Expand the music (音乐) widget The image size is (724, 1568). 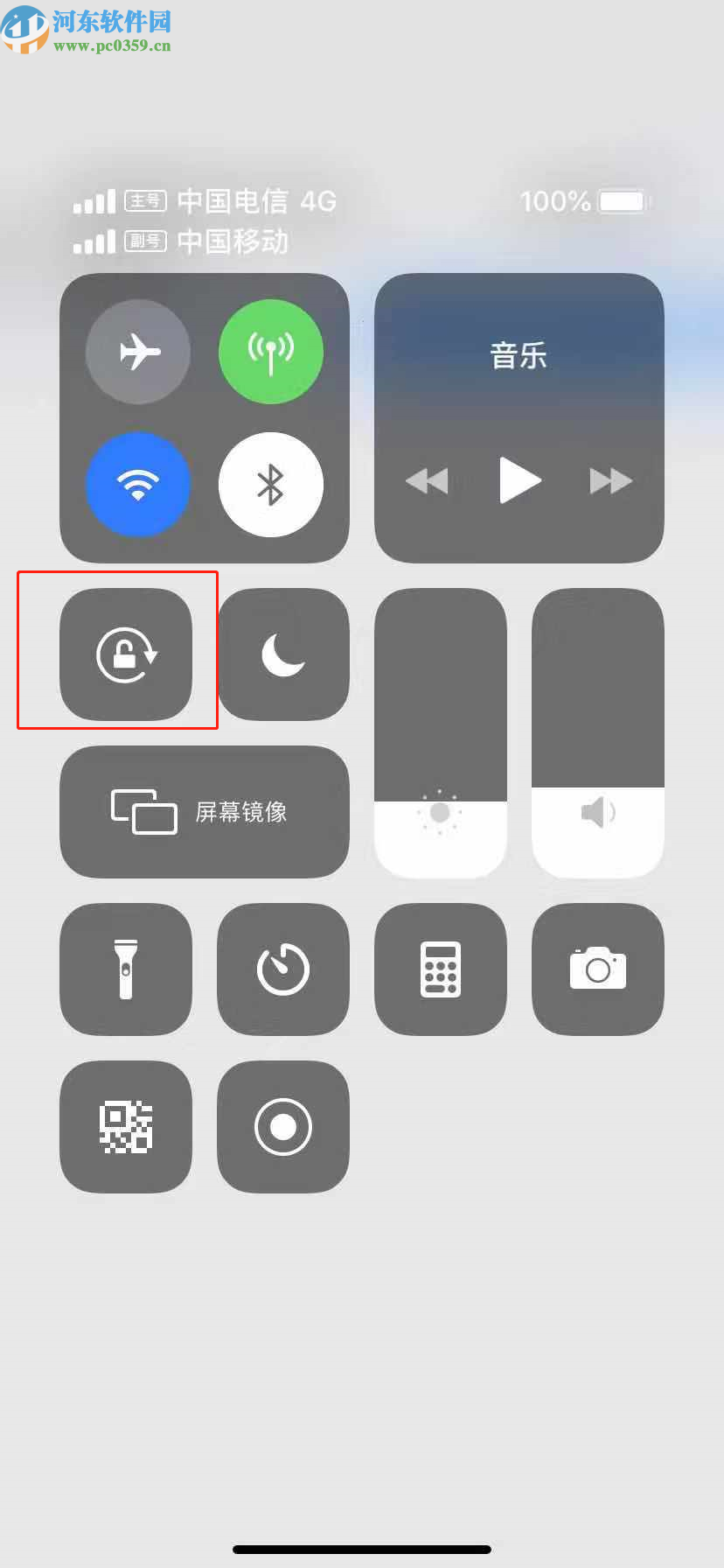(519, 354)
